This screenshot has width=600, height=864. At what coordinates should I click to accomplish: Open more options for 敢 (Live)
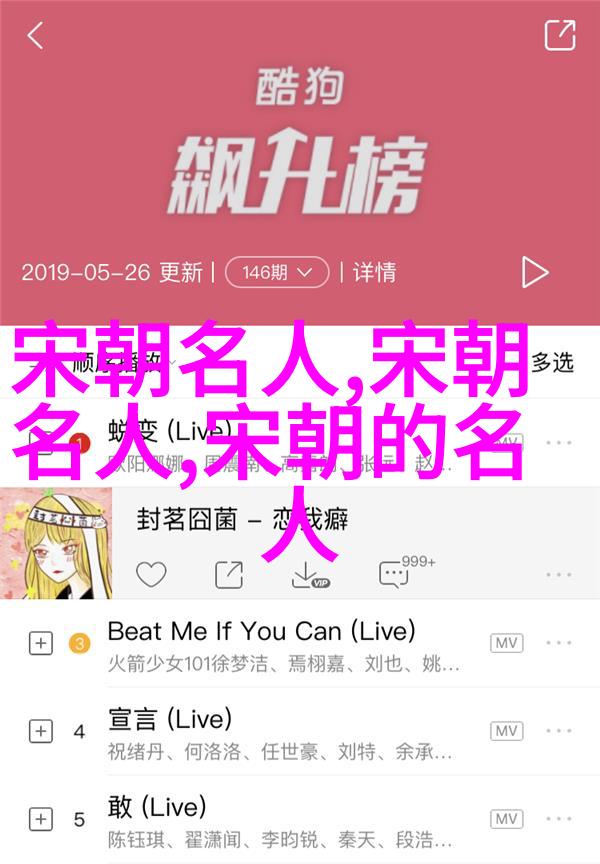click(x=560, y=818)
